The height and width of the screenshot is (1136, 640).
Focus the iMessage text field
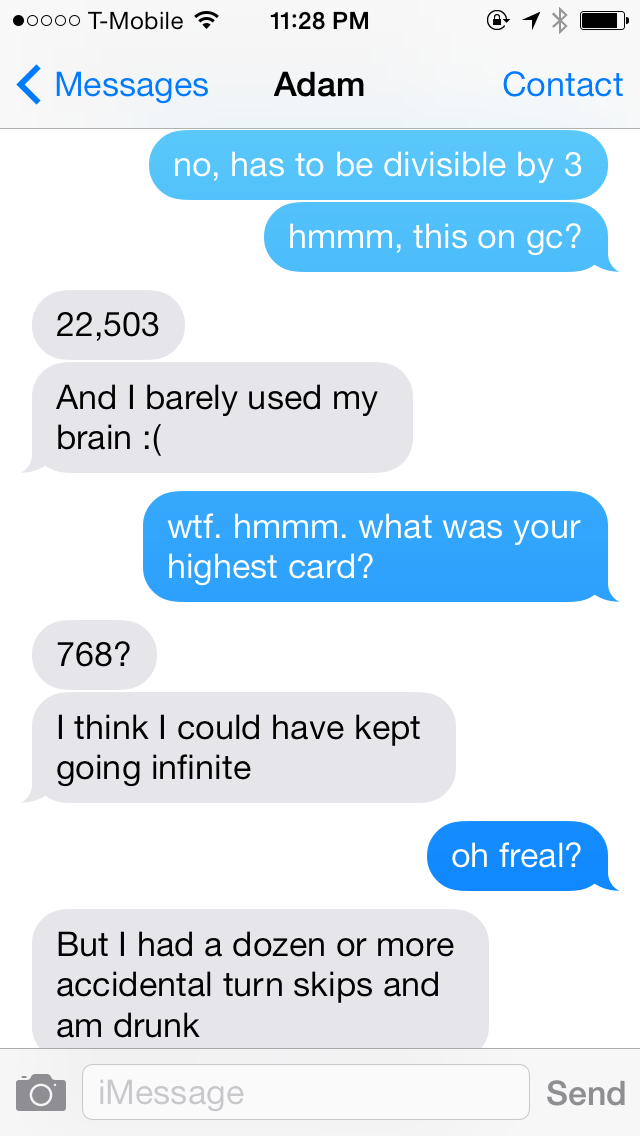[x=306, y=1092]
